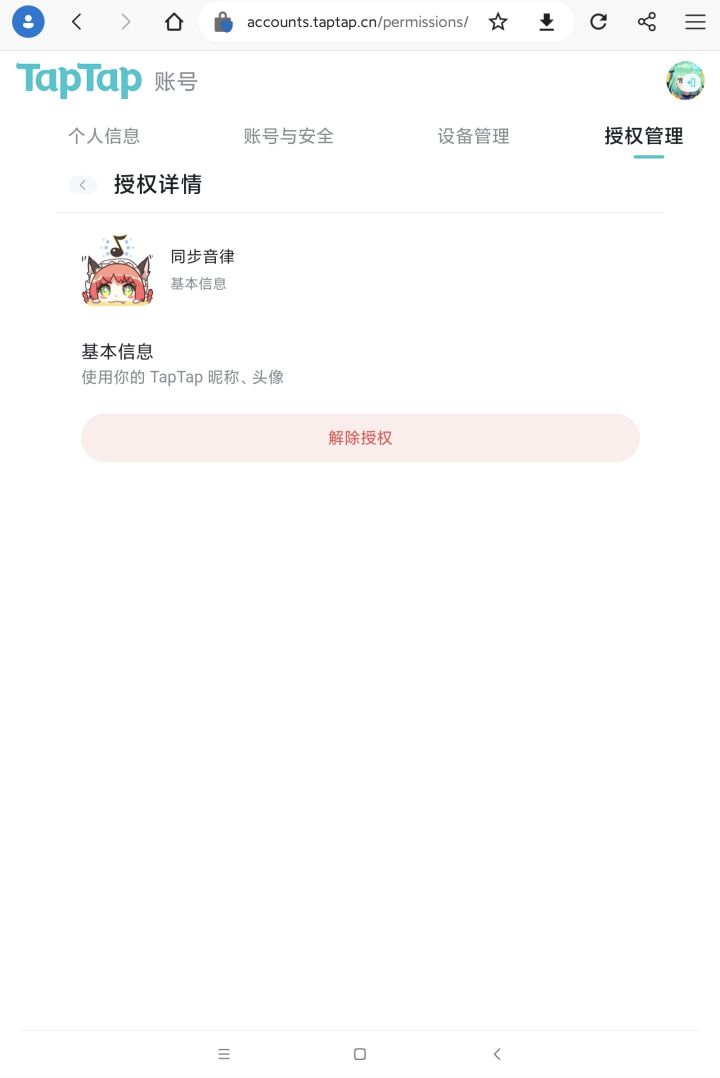
Task: Open the browser profile icon top left
Action: tap(28, 21)
